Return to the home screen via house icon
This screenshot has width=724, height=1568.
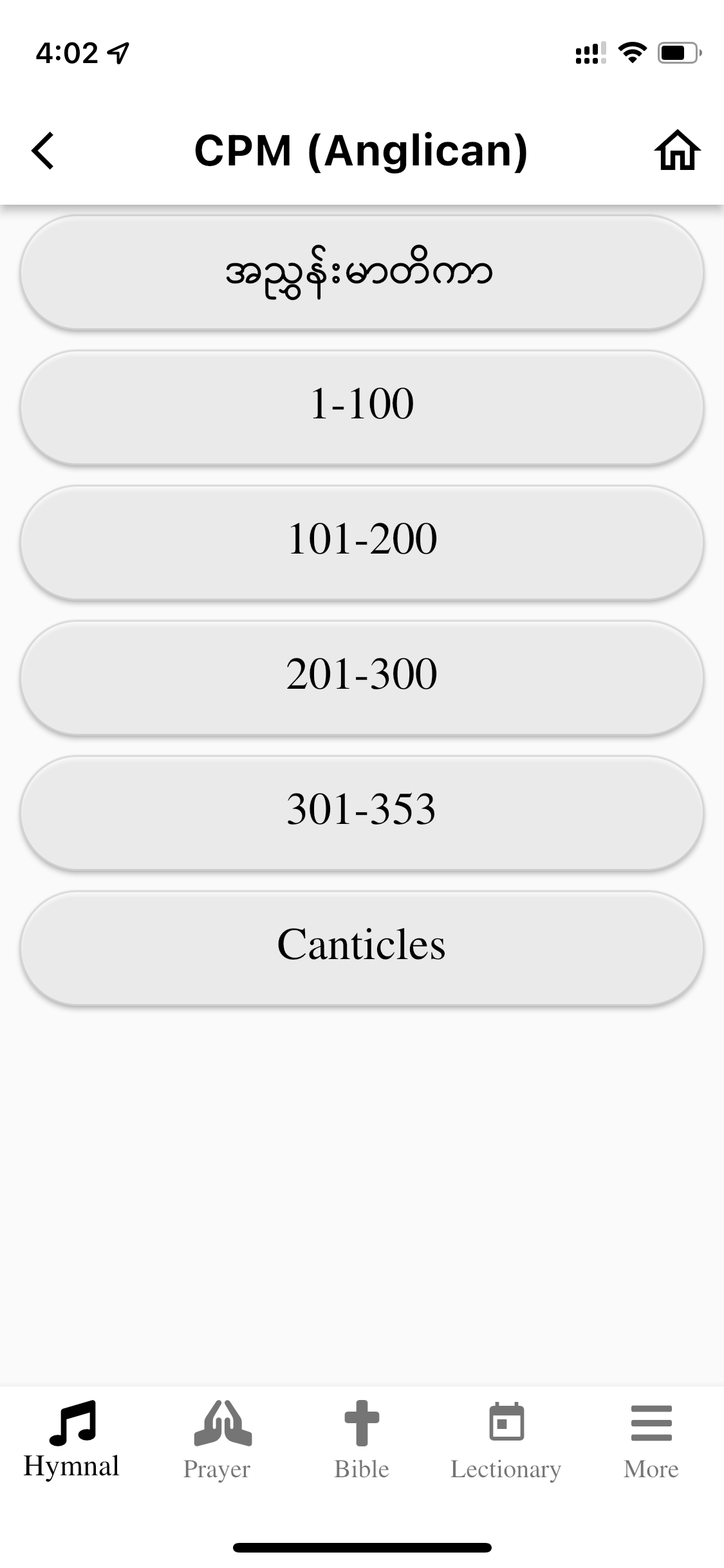coord(677,151)
